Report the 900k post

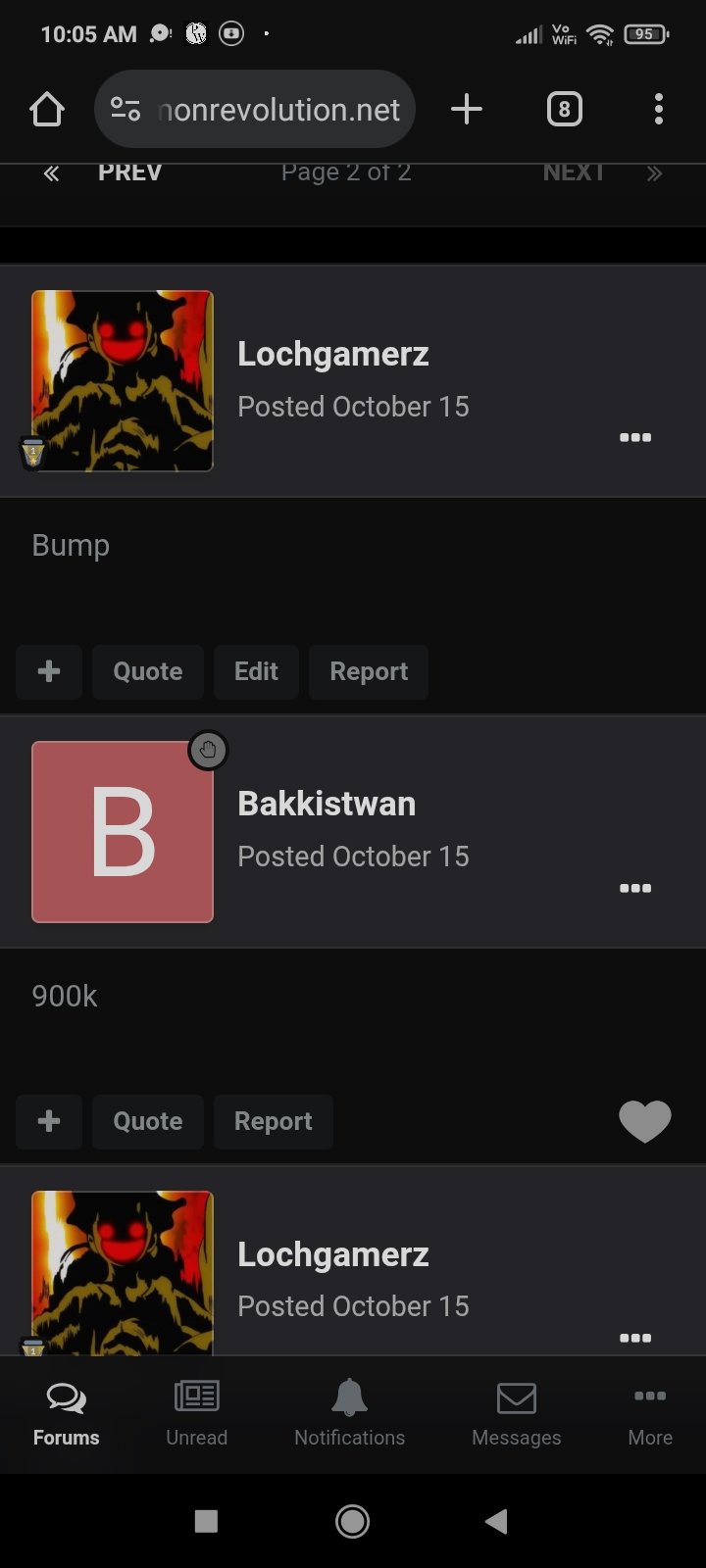click(x=274, y=1121)
